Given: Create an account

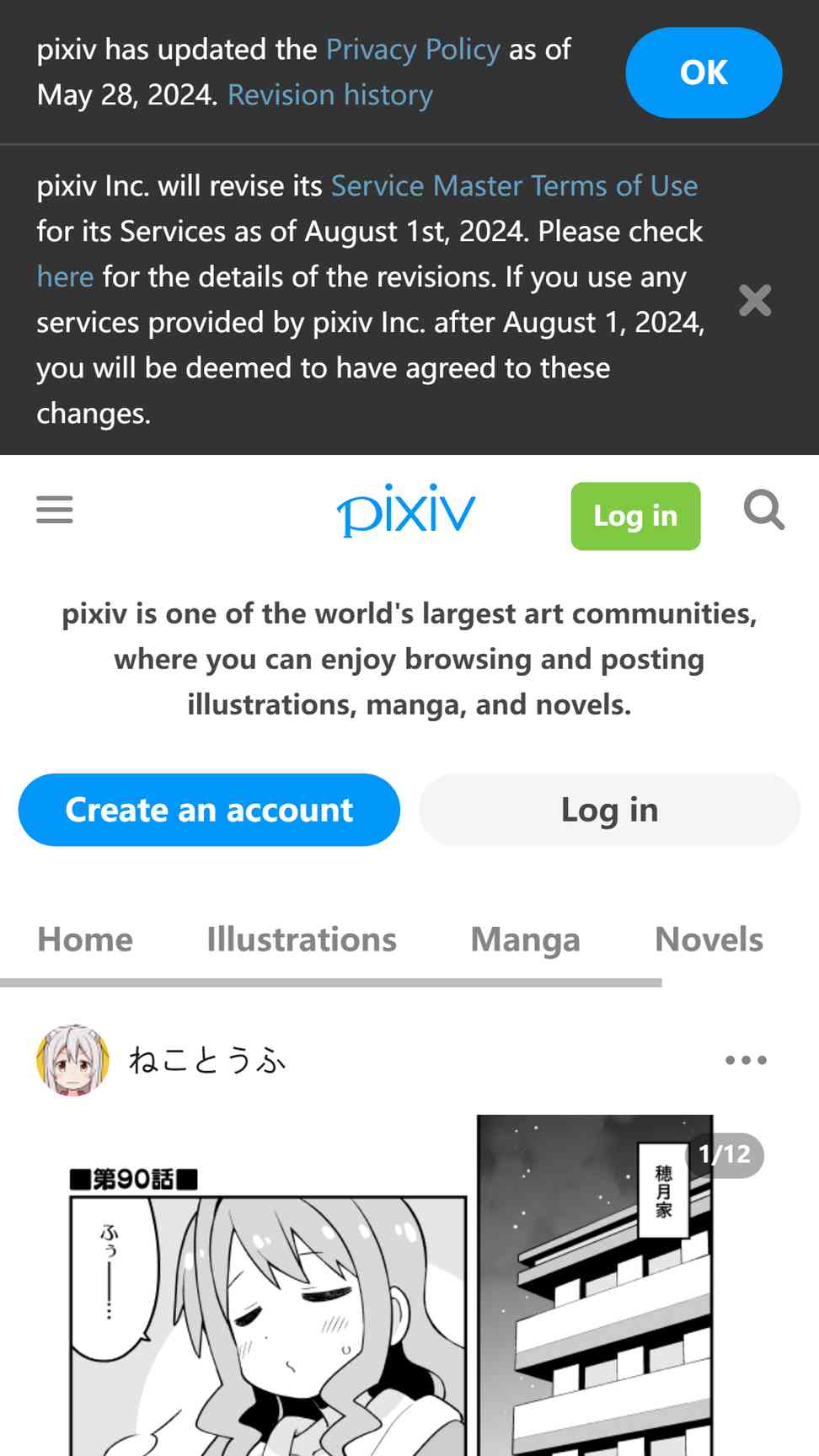Looking at the screenshot, I should [209, 810].
